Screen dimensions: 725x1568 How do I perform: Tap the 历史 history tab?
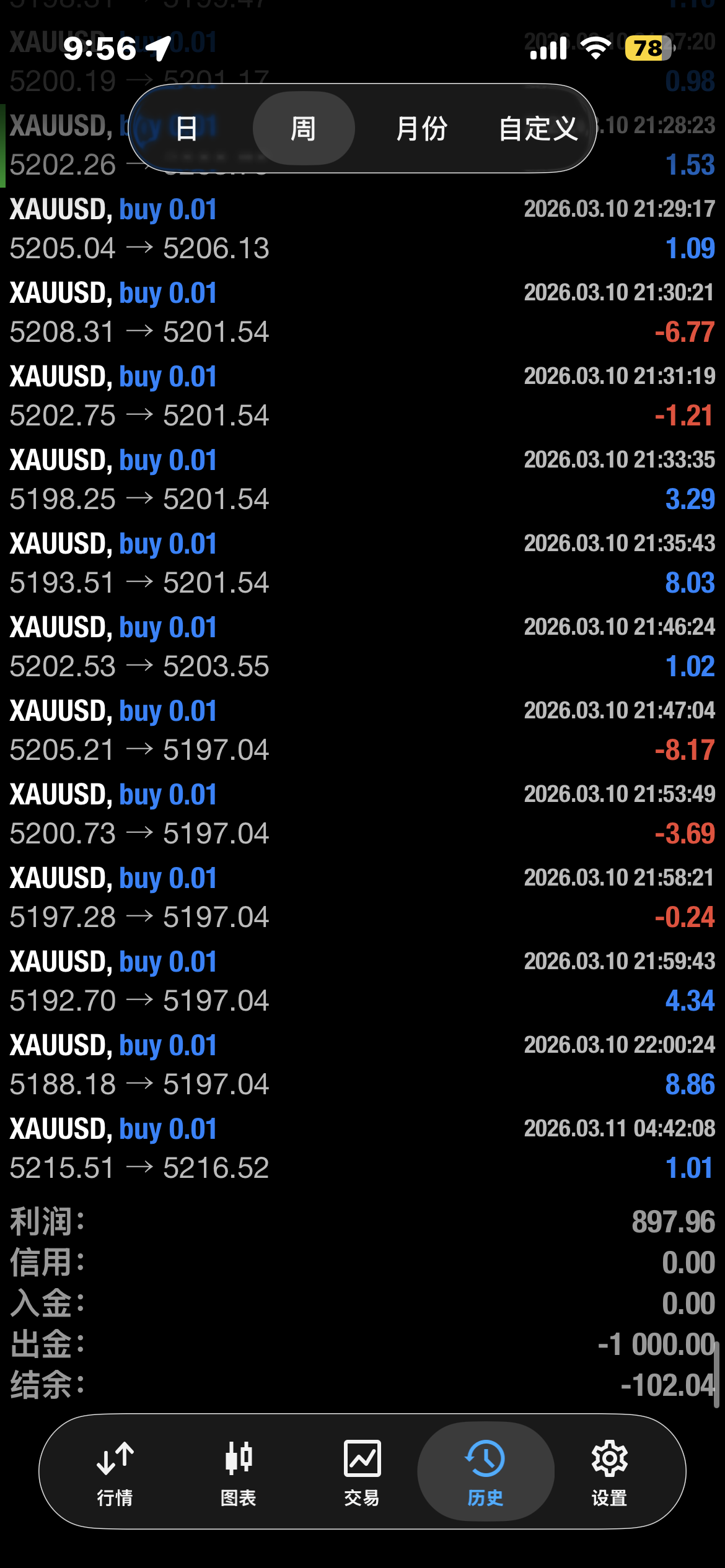click(x=485, y=1471)
